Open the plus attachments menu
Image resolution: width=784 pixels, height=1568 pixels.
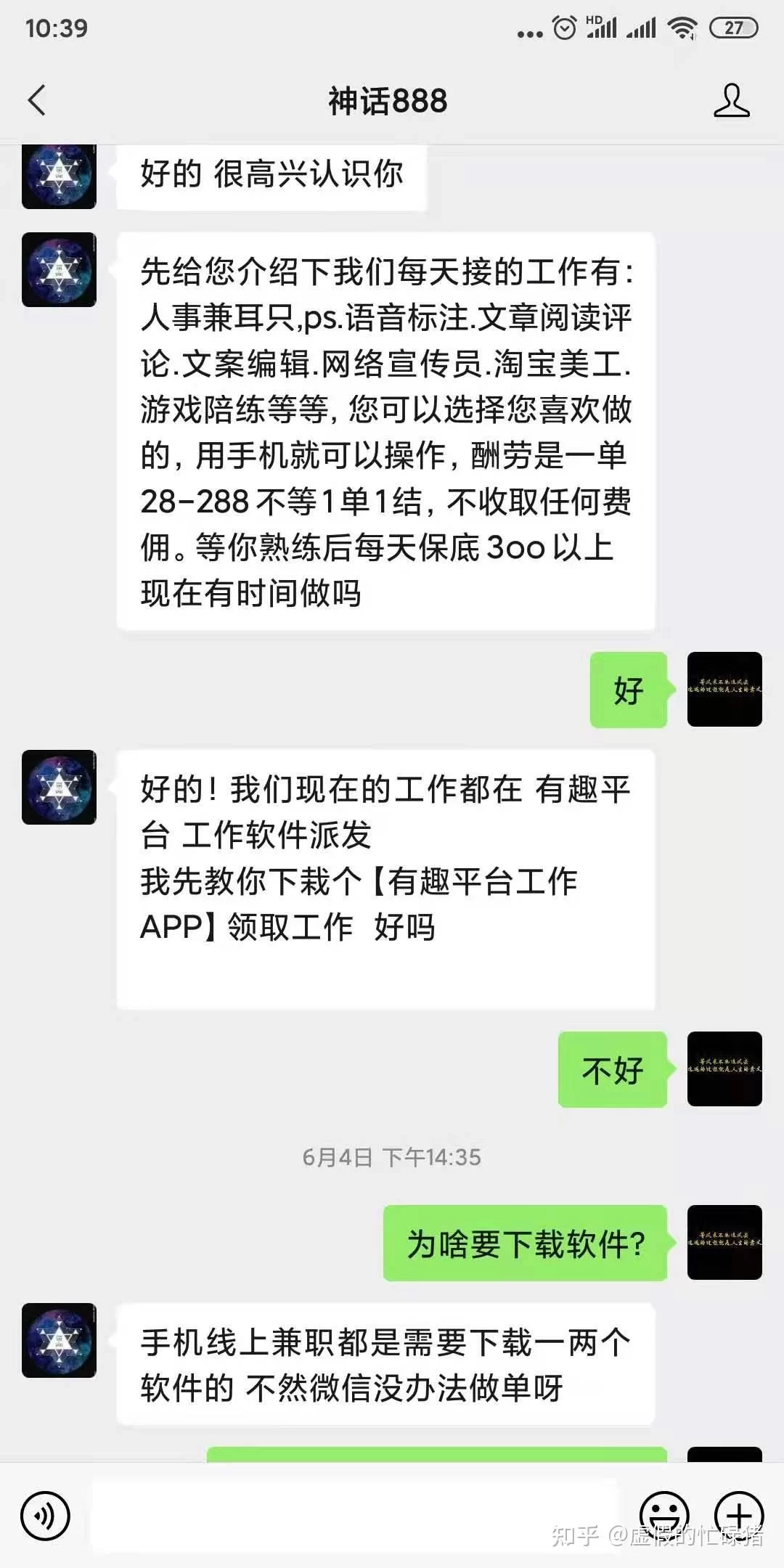(x=739, y=1516)
